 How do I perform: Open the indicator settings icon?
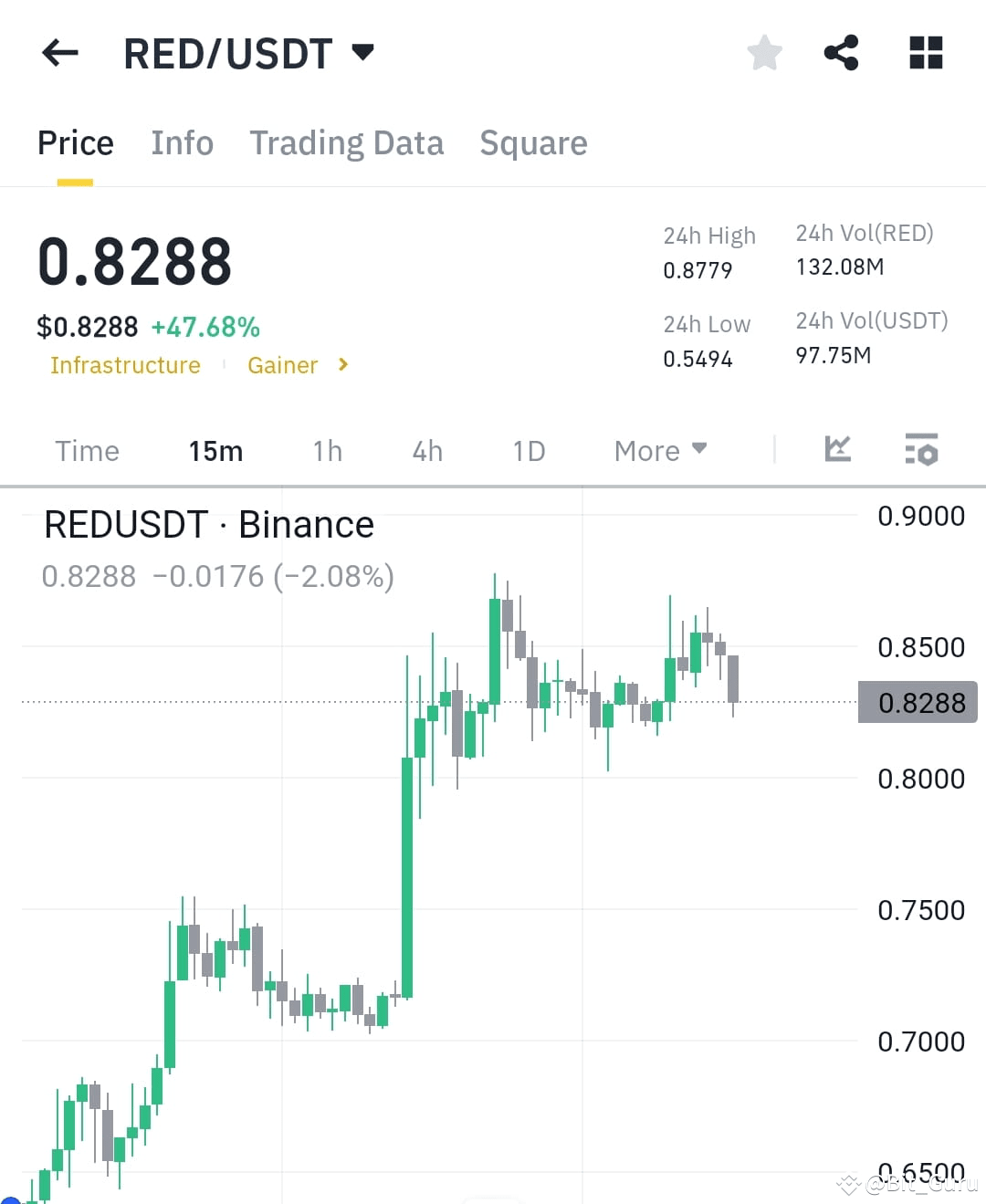pos(920,449)
